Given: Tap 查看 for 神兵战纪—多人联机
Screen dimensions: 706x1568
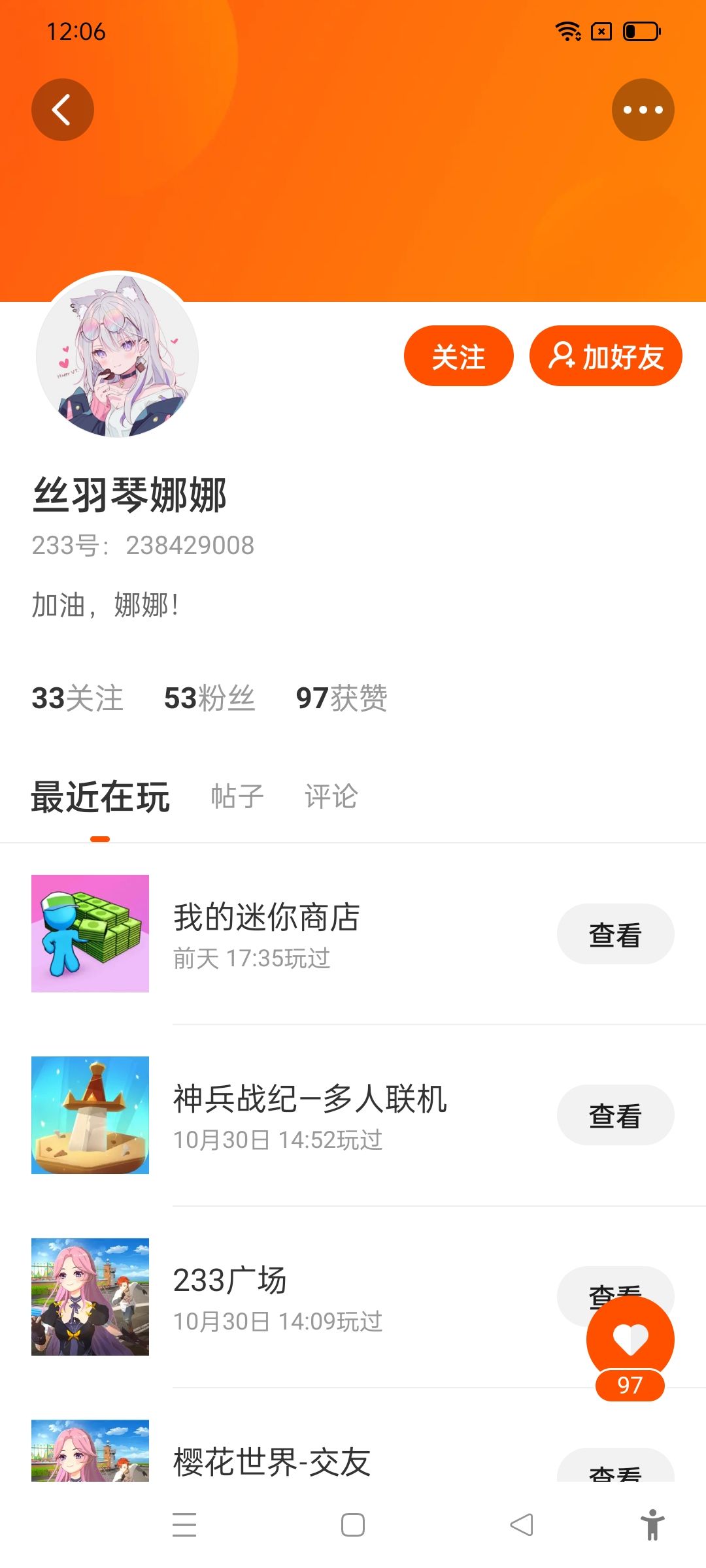Looking at the screenshot, I should [615, 1115].
